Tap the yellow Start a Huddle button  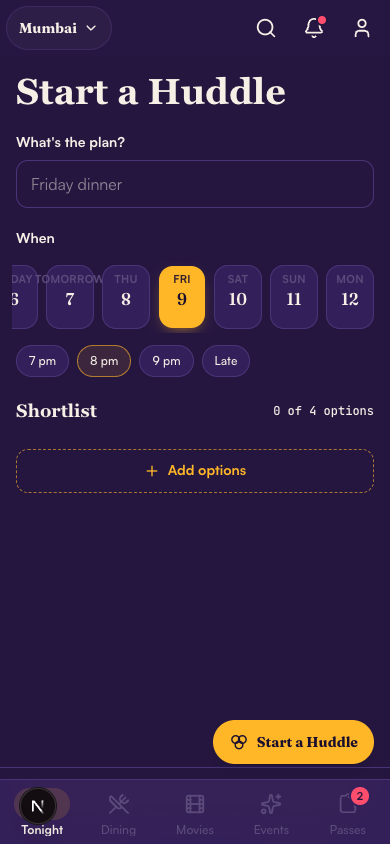[294, 742]
